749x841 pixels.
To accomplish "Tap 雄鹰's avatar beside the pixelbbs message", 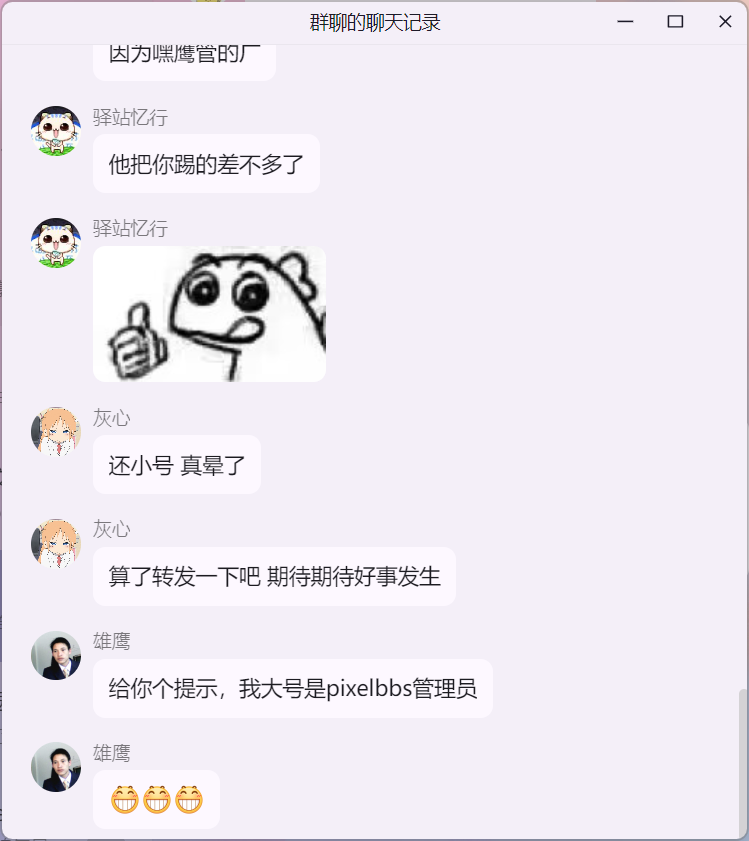I will click(x=56, y=656).
